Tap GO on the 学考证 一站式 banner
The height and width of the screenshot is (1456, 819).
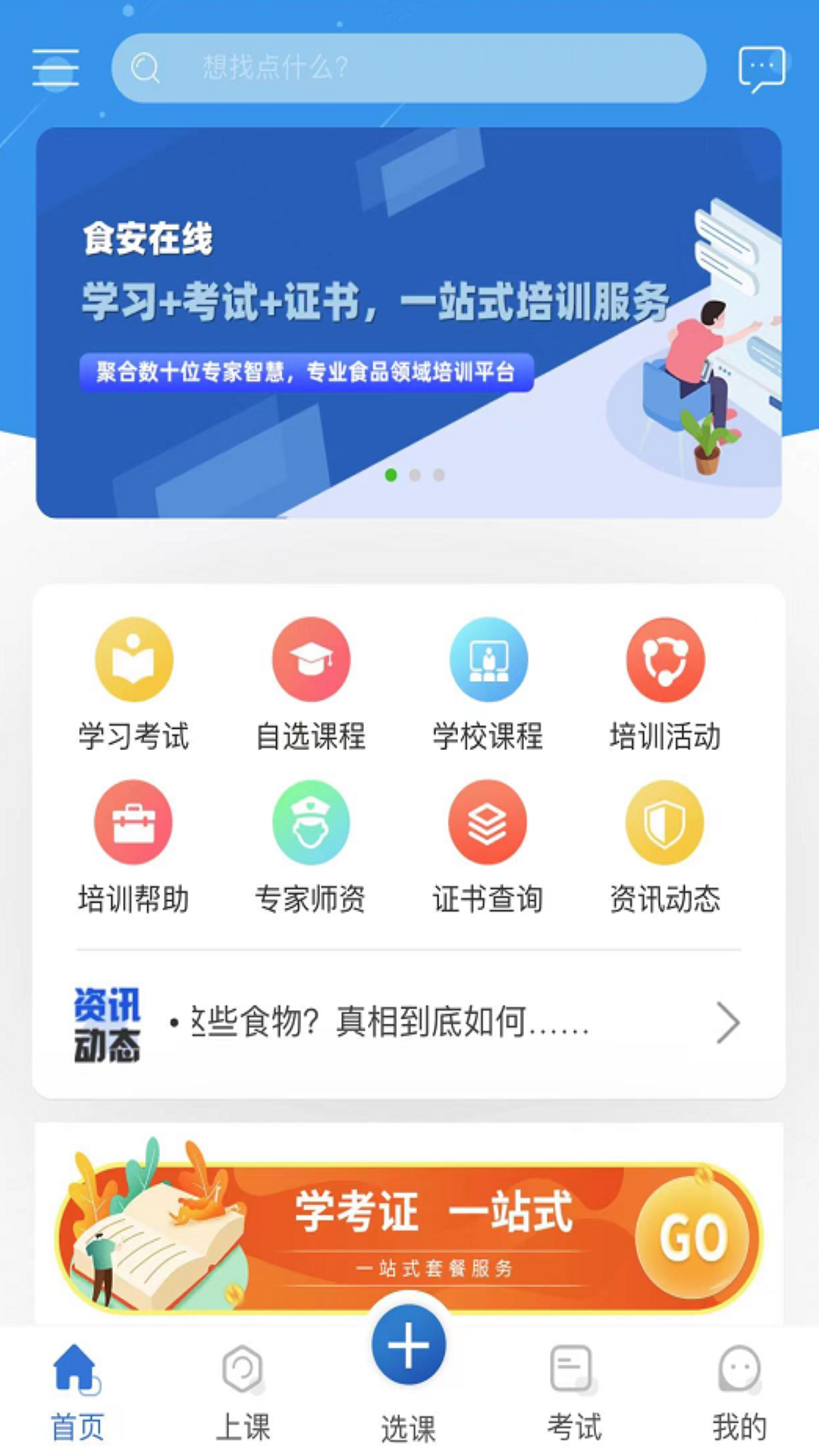(x=693, y=1238)
